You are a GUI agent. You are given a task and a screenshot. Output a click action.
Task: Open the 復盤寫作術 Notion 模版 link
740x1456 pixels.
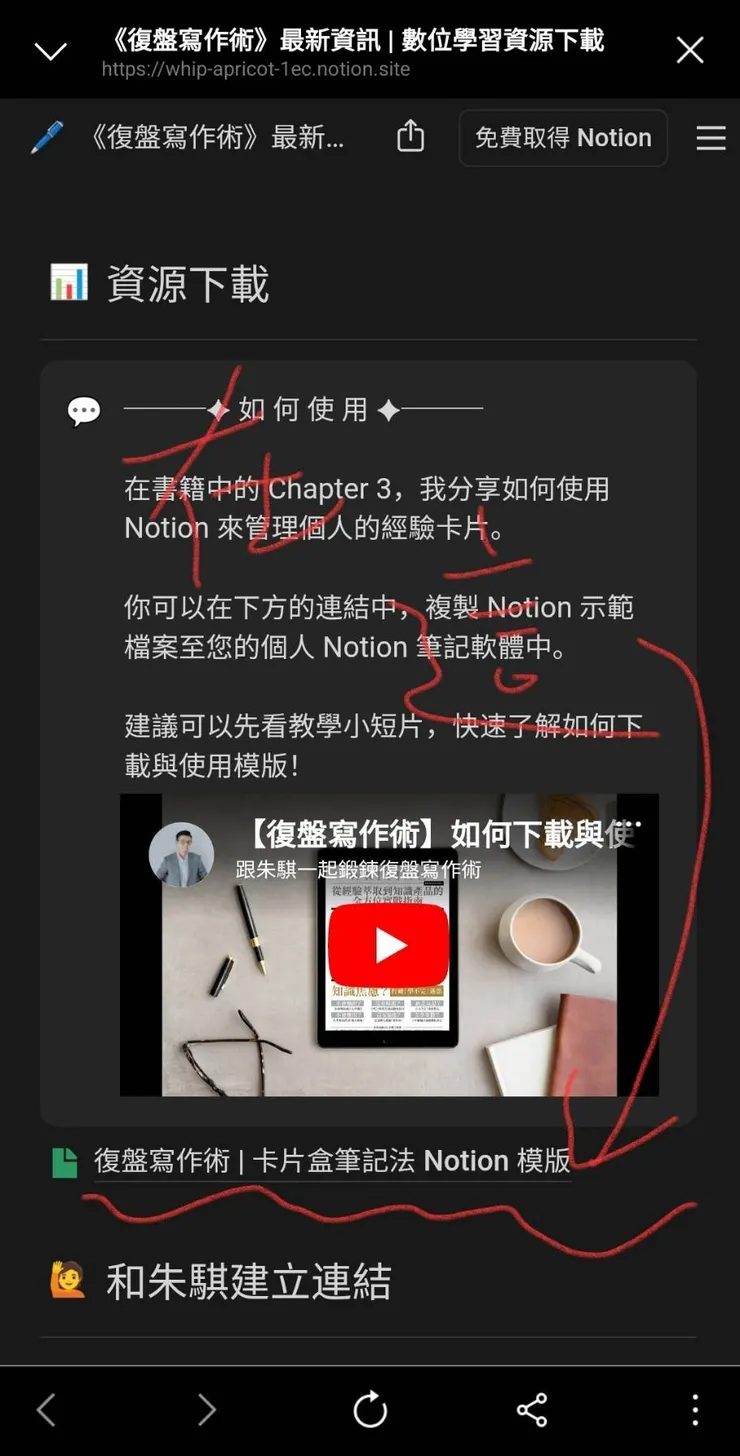330,1161
